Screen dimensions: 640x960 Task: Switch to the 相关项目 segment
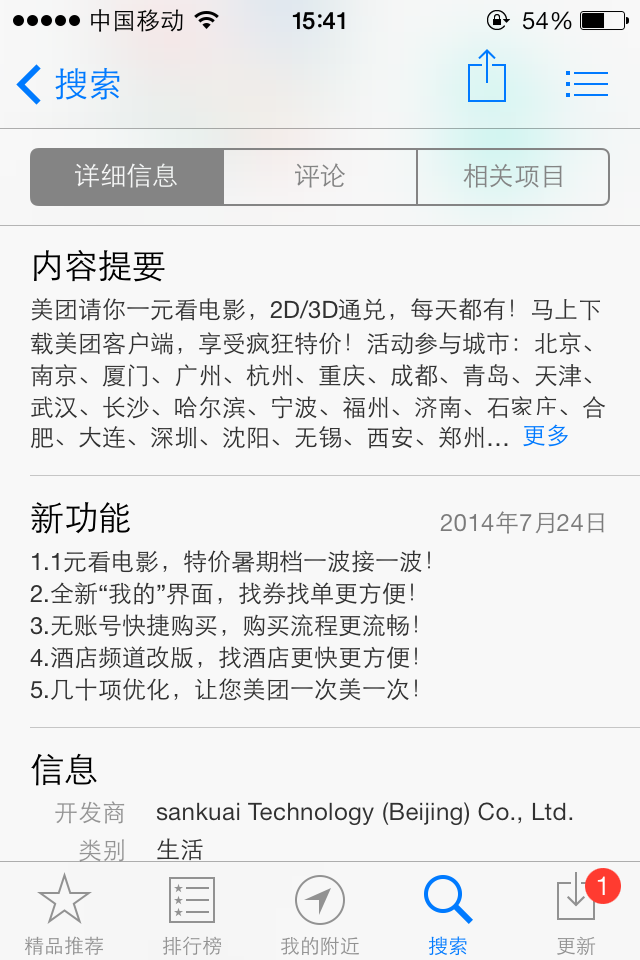[x=513, y=177]
